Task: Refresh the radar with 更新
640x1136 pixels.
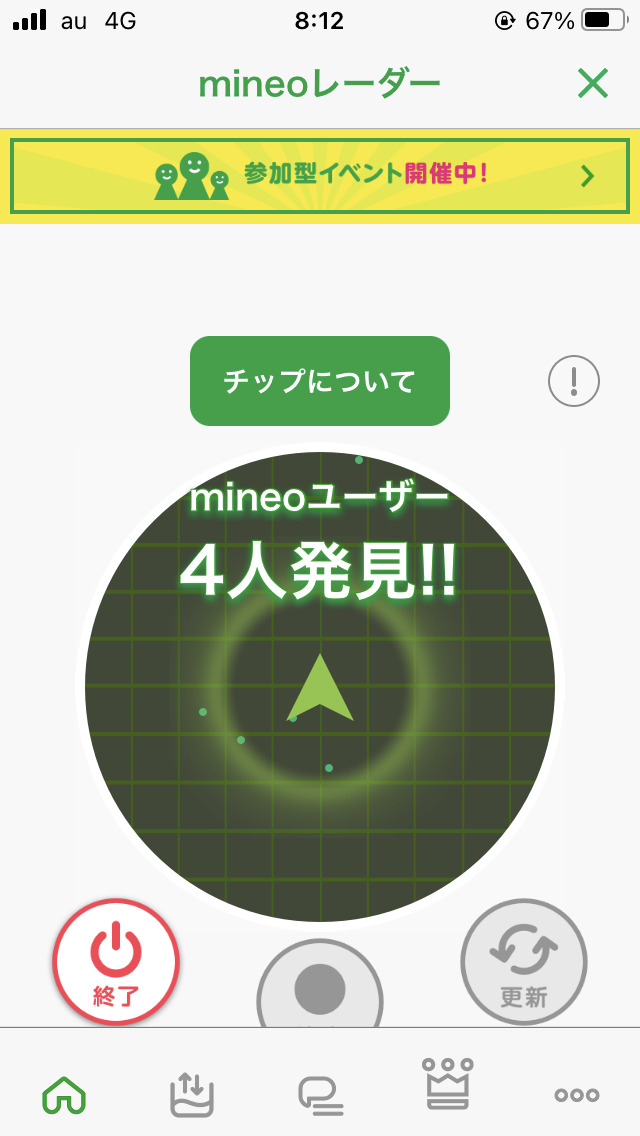Action: [x=523, y=961]
